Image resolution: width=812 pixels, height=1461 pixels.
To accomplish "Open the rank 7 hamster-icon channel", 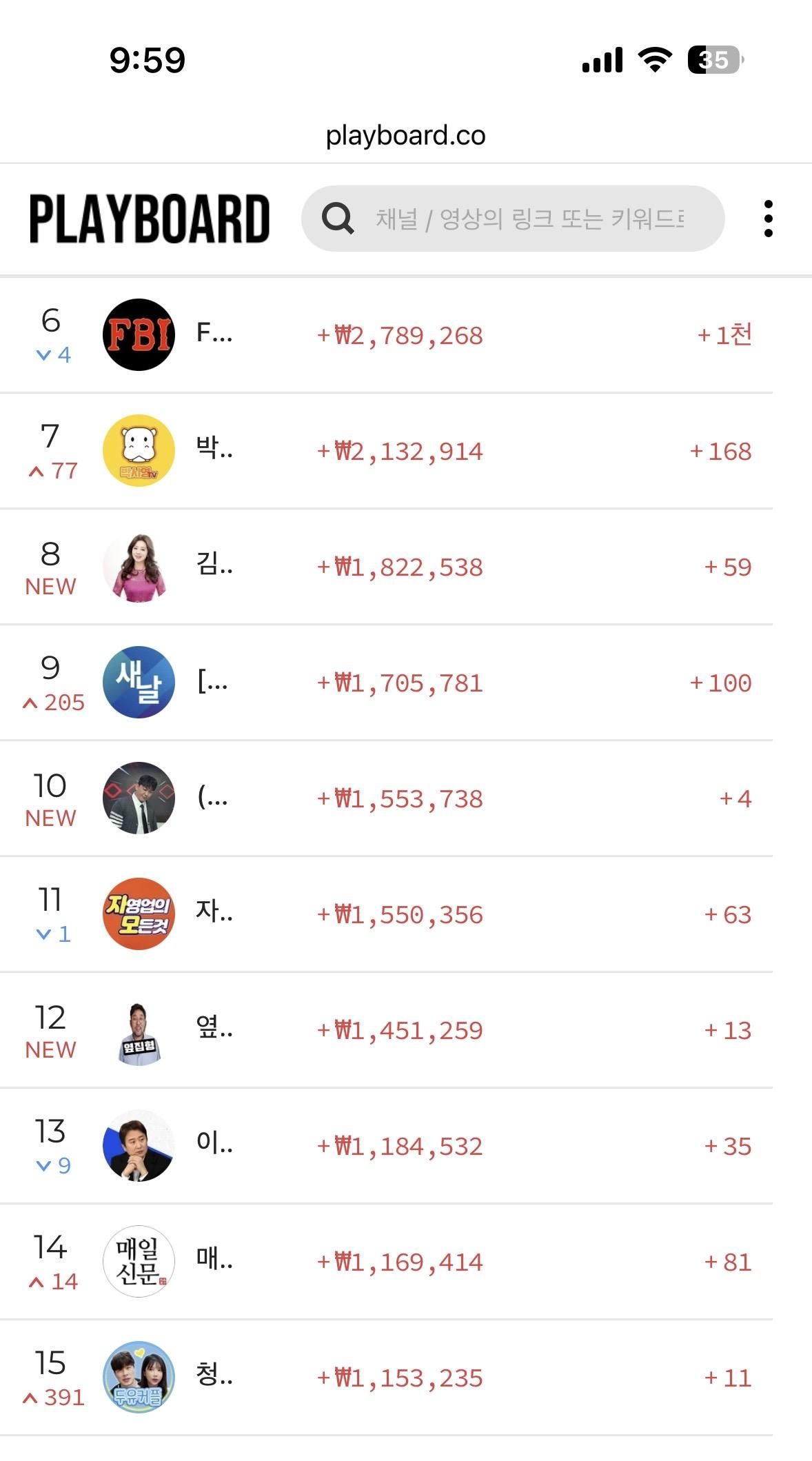I will [386, 451].
